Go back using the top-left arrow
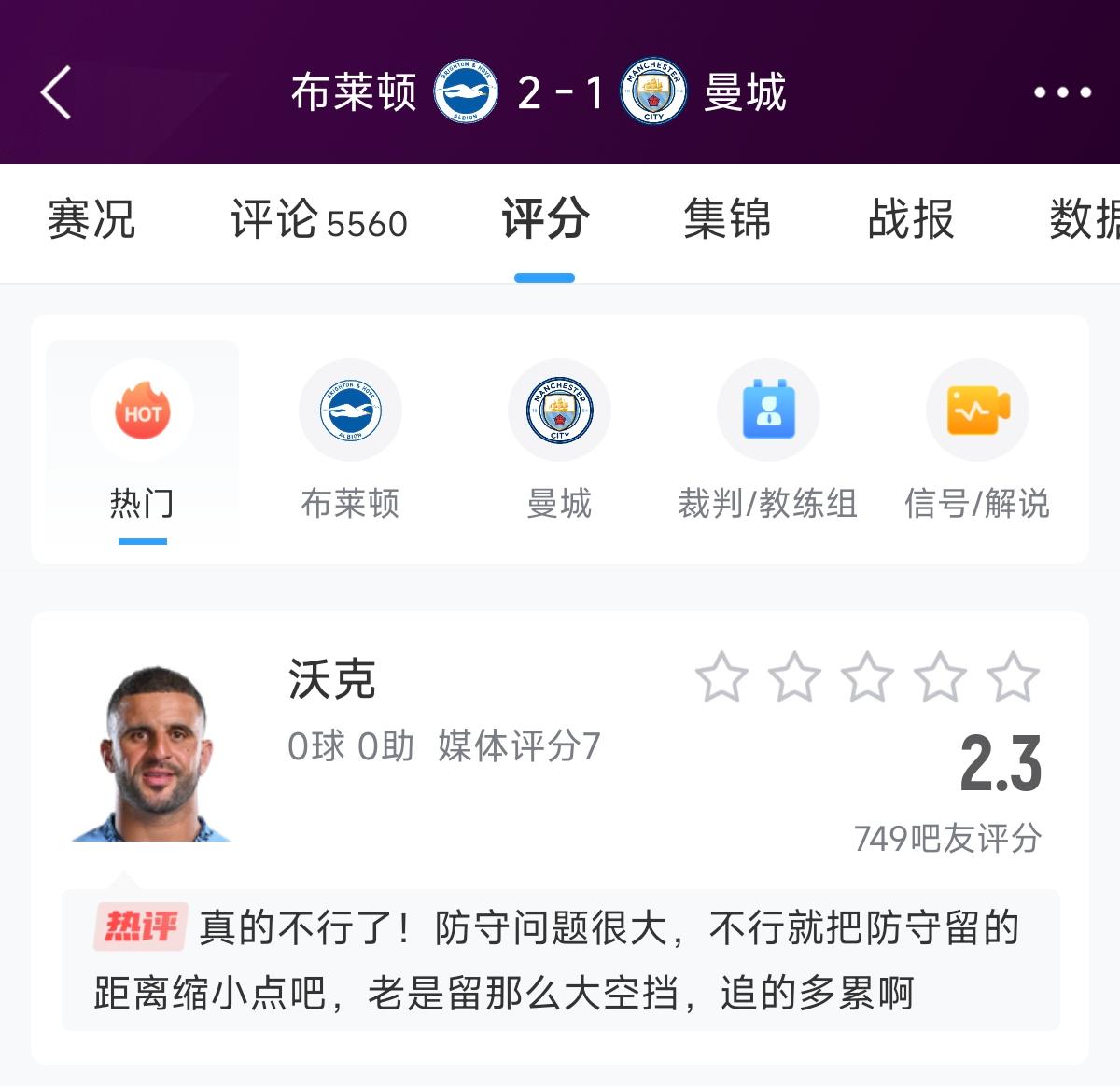 point(57,92)
